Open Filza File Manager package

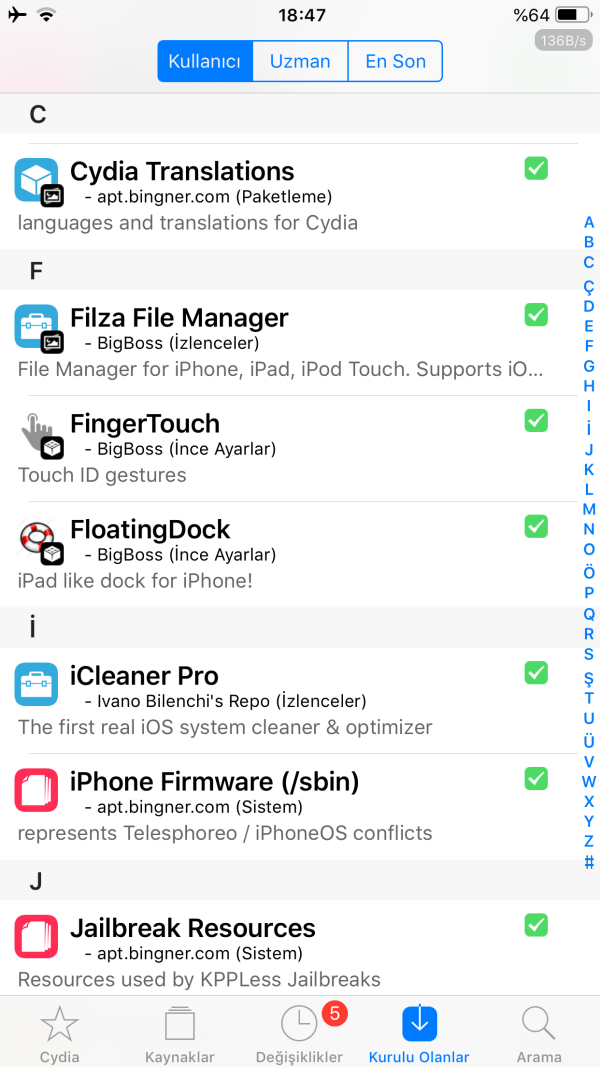[280, 342]
